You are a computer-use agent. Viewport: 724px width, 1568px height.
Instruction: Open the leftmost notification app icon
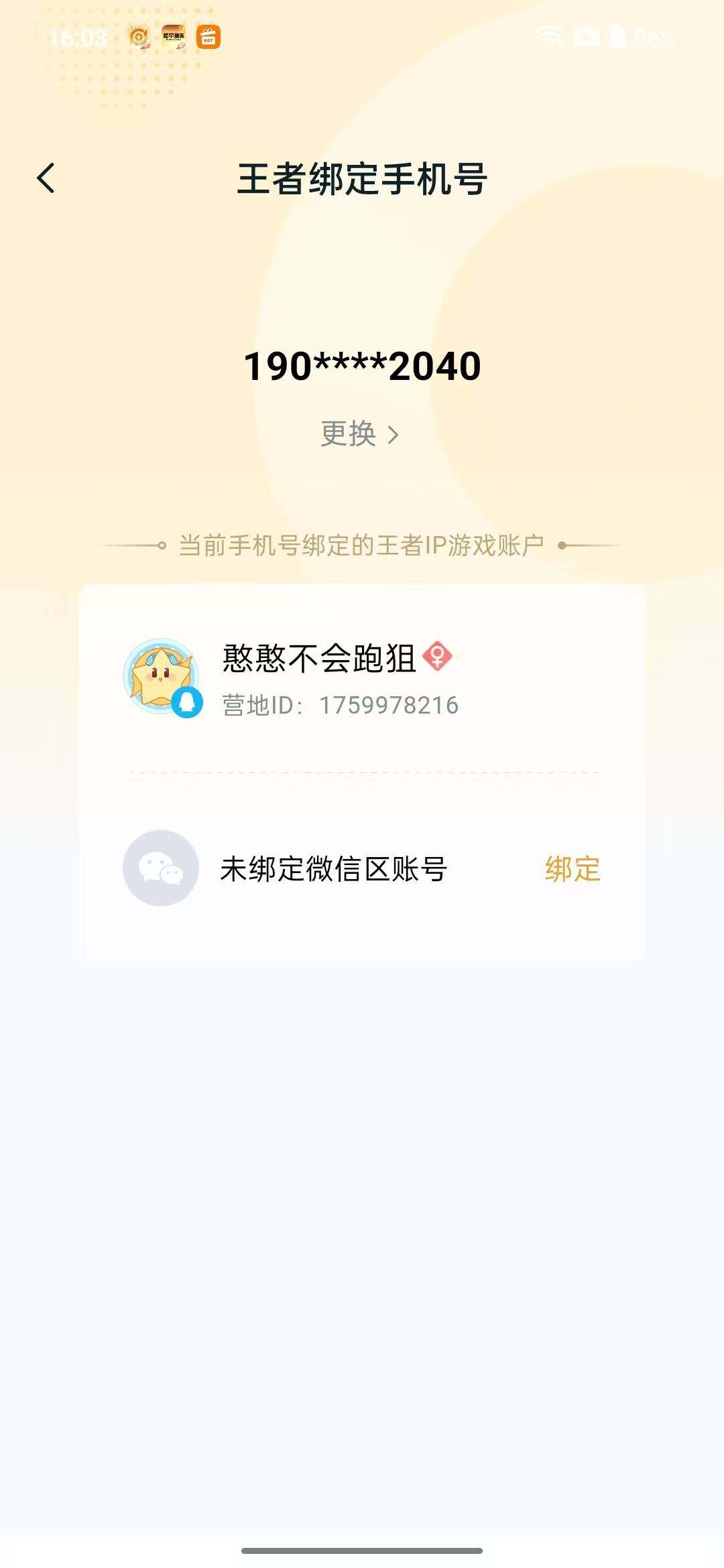(x=139, y=37)
